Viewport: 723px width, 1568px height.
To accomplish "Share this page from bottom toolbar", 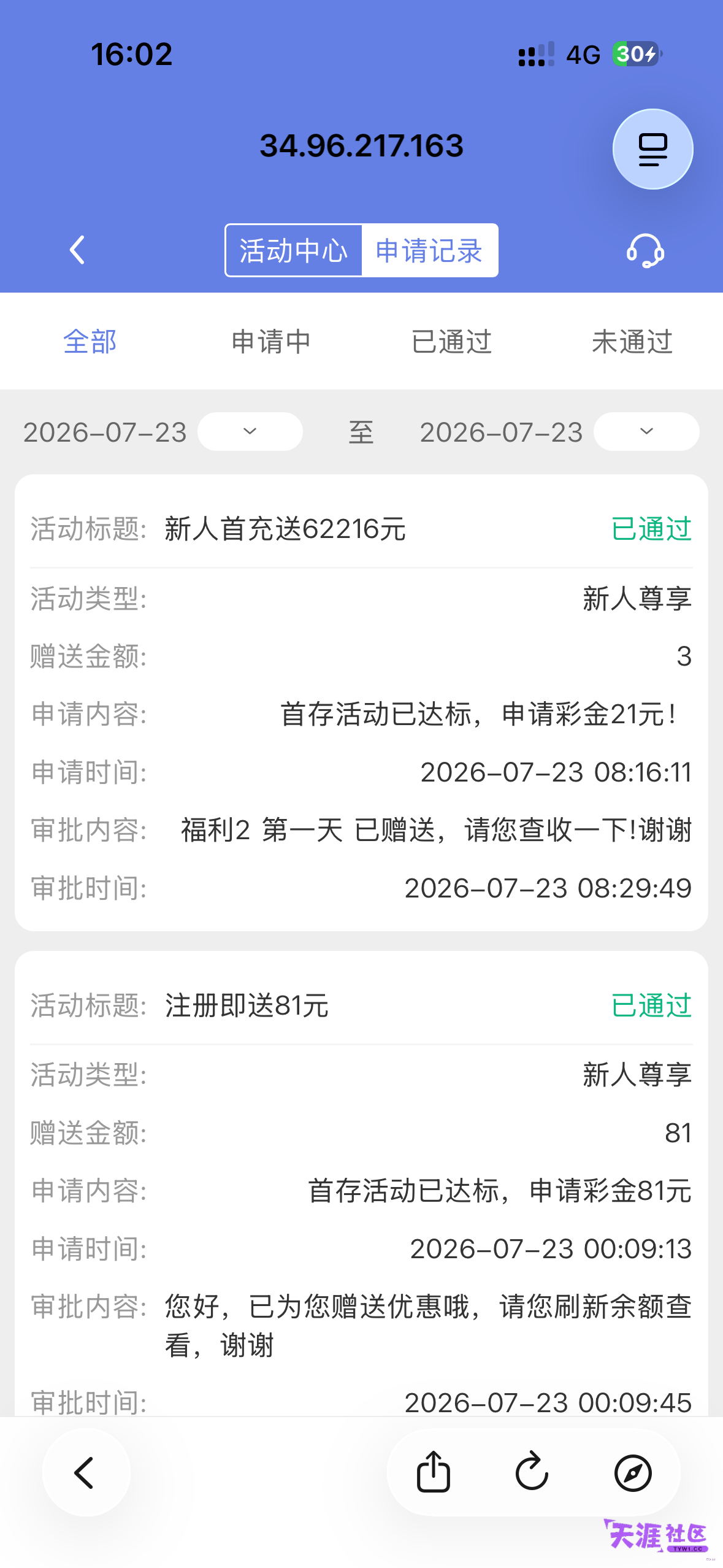I will coord(434,1472).
